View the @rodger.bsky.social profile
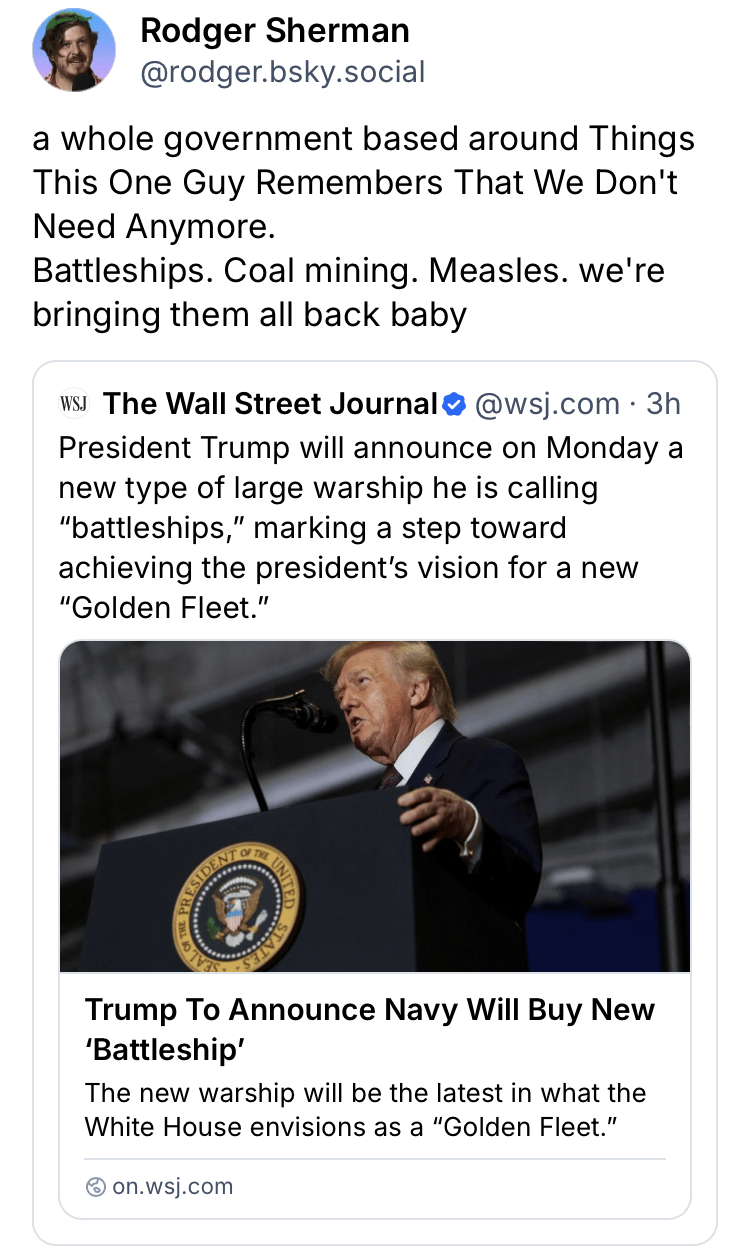The width and height of the screenshot is (750, 1256). pos(283,73)
